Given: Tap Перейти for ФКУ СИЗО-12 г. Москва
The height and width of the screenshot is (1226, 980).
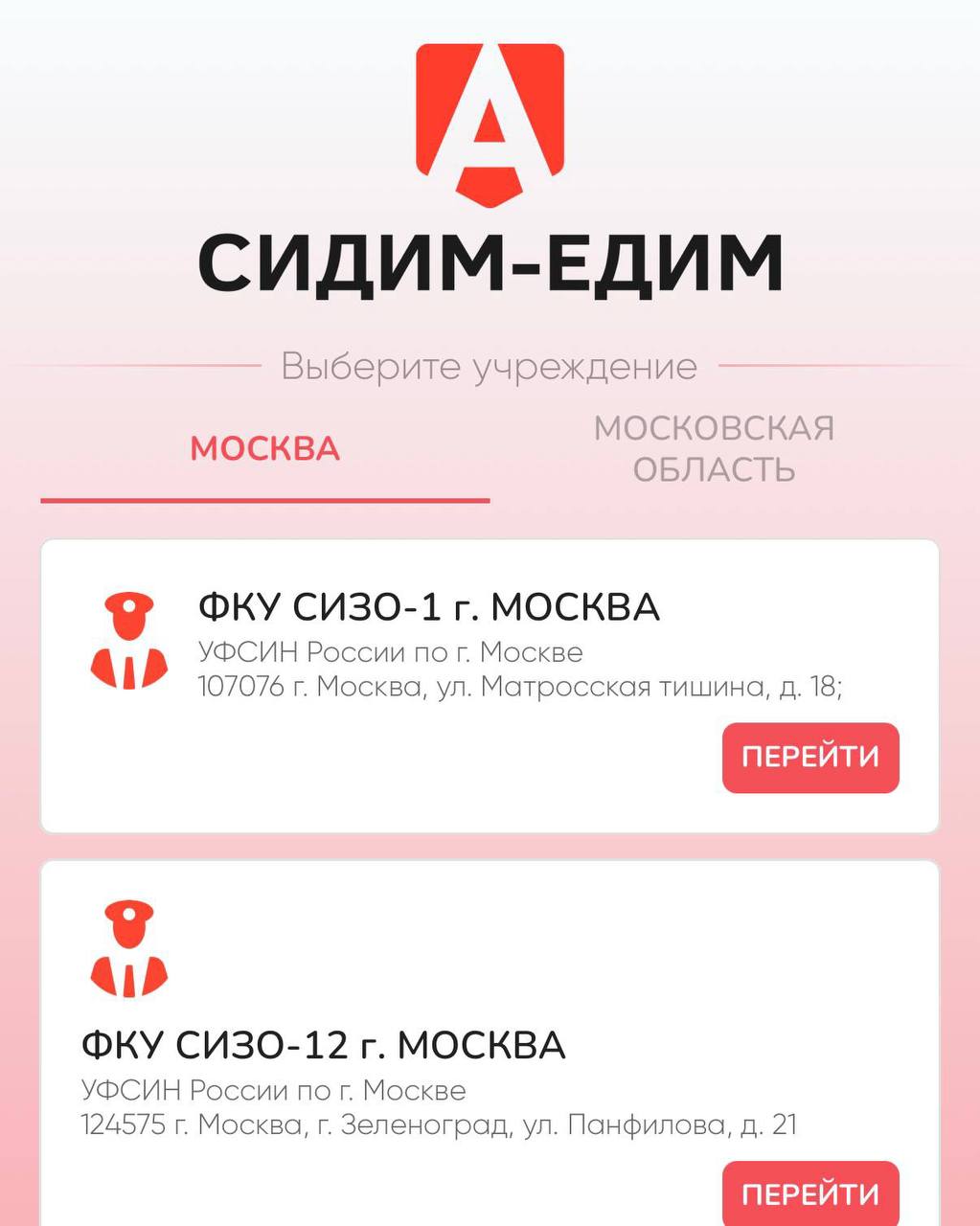Looking at the screenshot, I should (809, 1193).
